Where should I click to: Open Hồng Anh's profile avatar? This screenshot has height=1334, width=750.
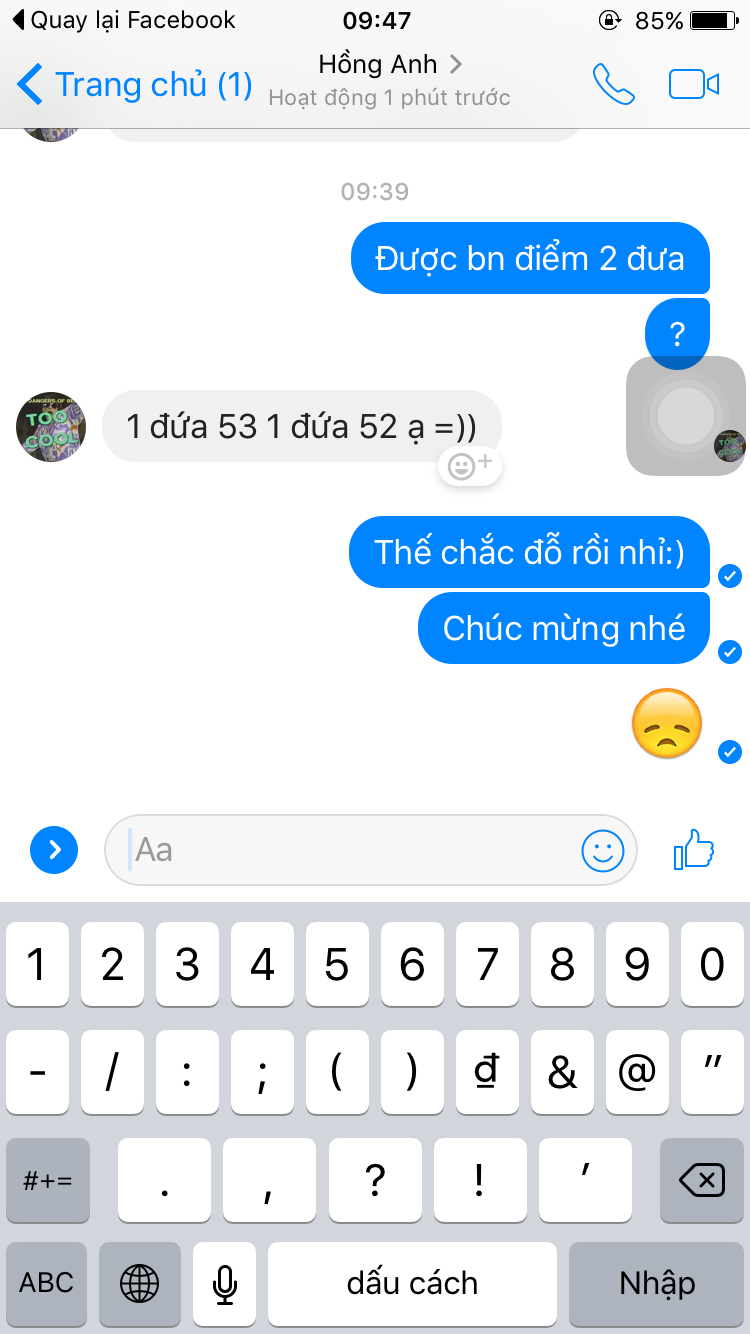click(x=50, y=427)
